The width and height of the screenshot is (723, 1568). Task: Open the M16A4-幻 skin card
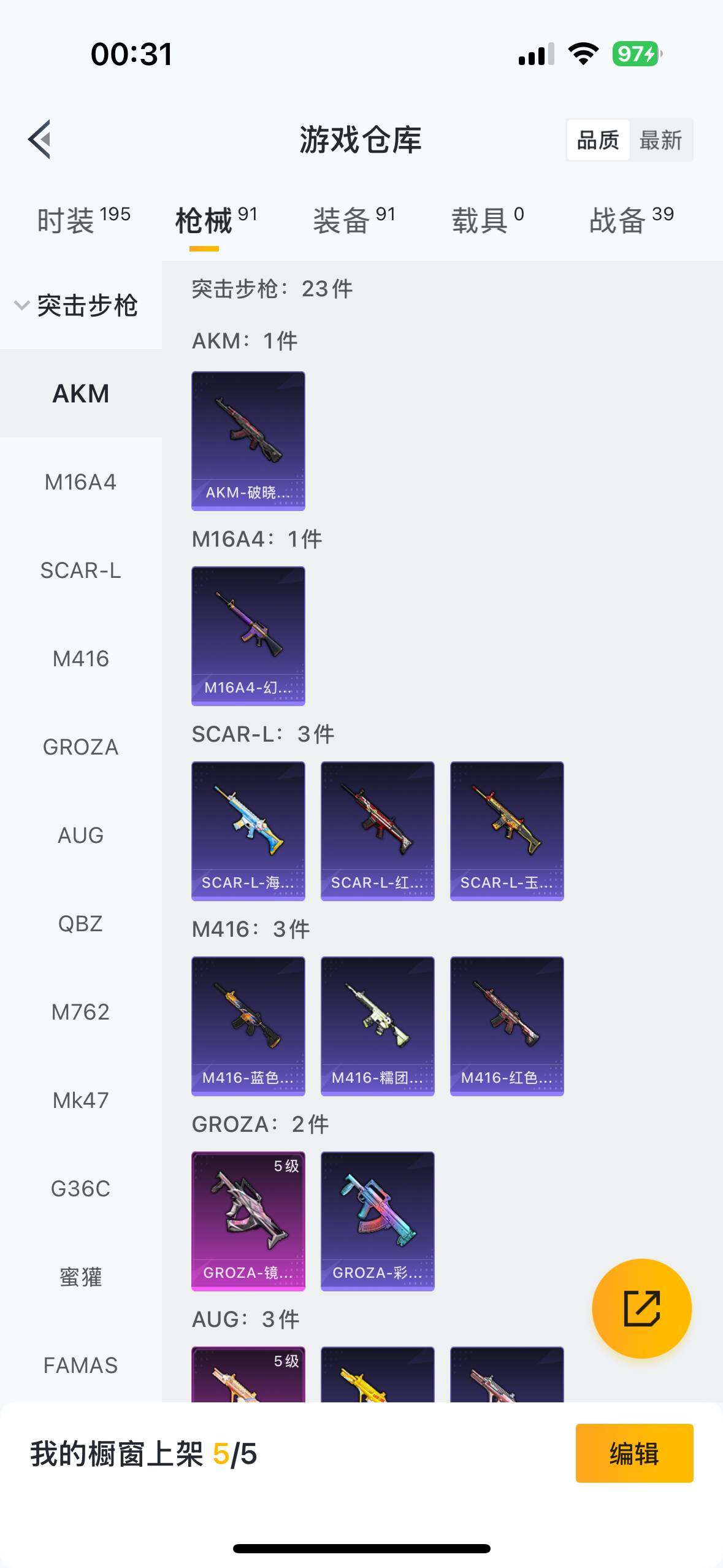coord(248,636)
